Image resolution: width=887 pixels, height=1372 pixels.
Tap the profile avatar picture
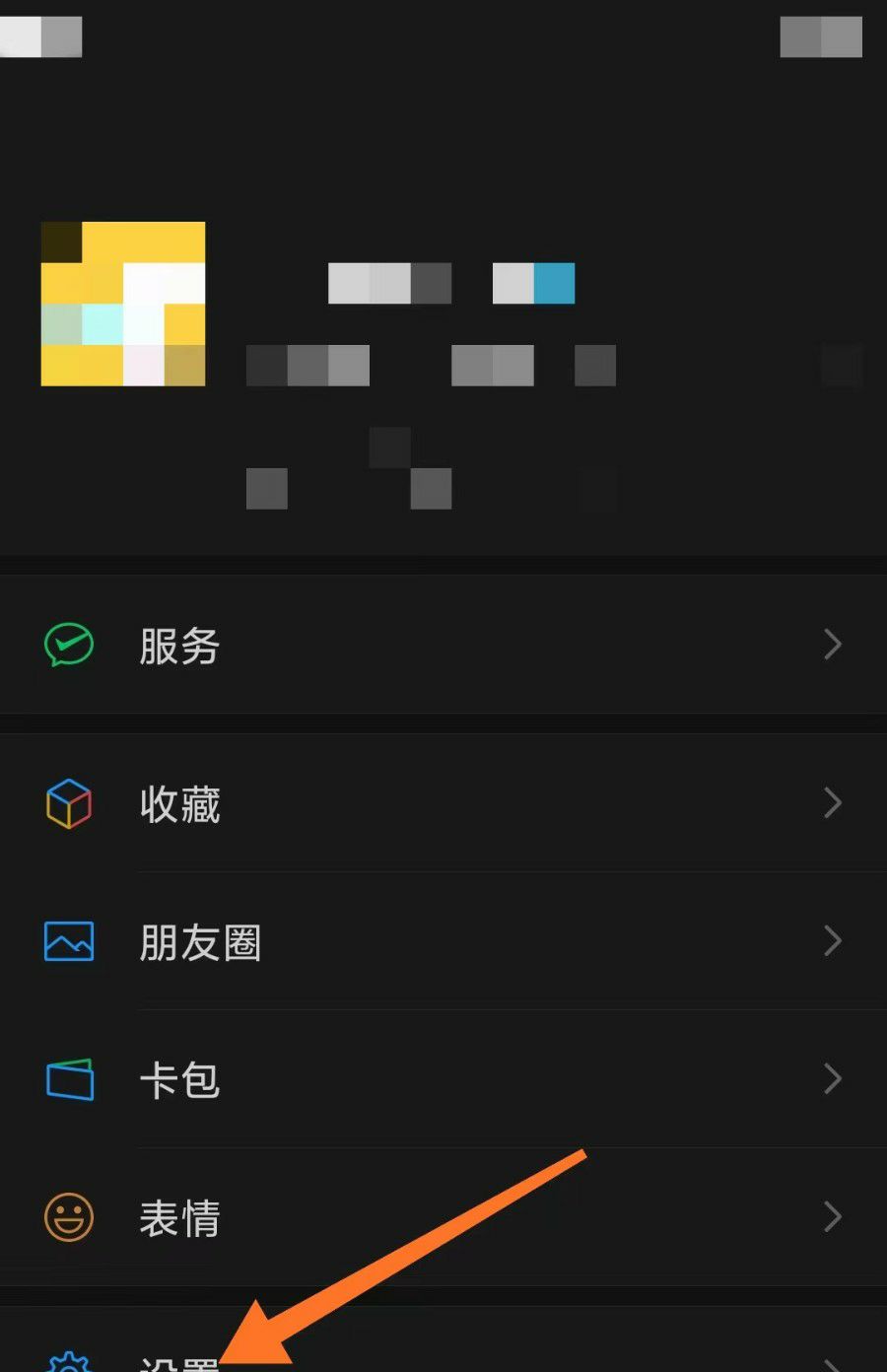123,303
